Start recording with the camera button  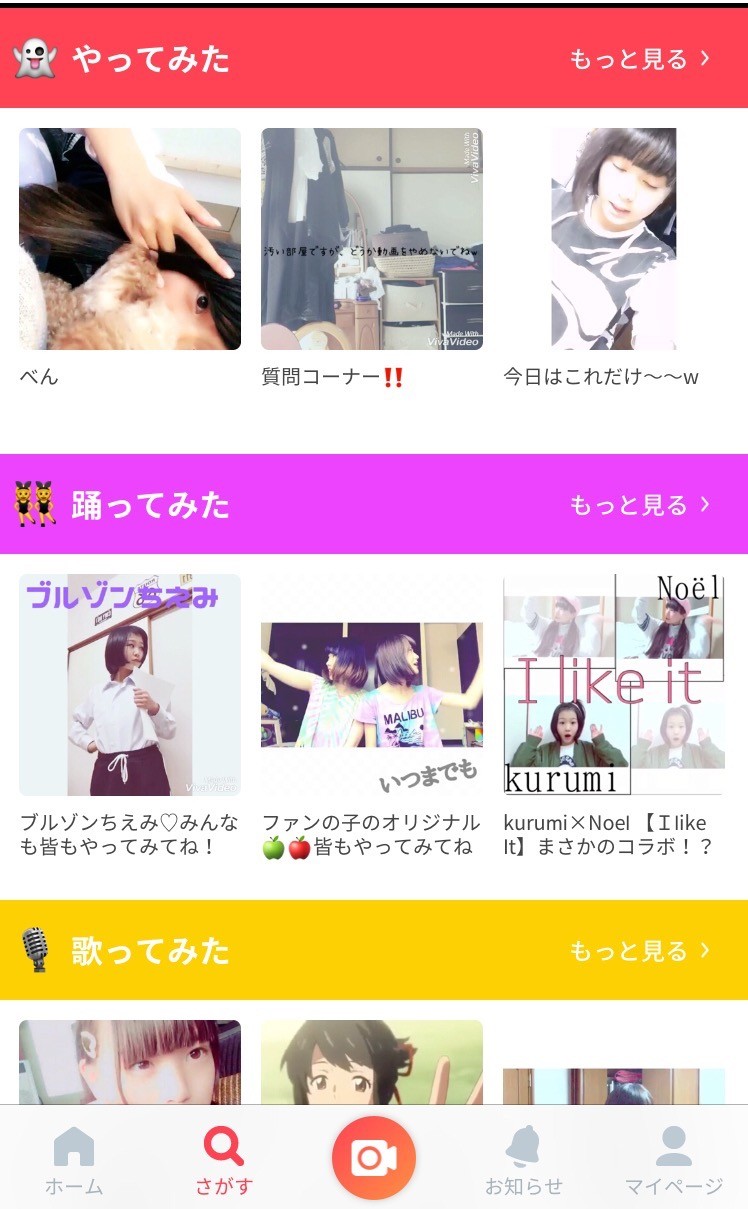374,1158
